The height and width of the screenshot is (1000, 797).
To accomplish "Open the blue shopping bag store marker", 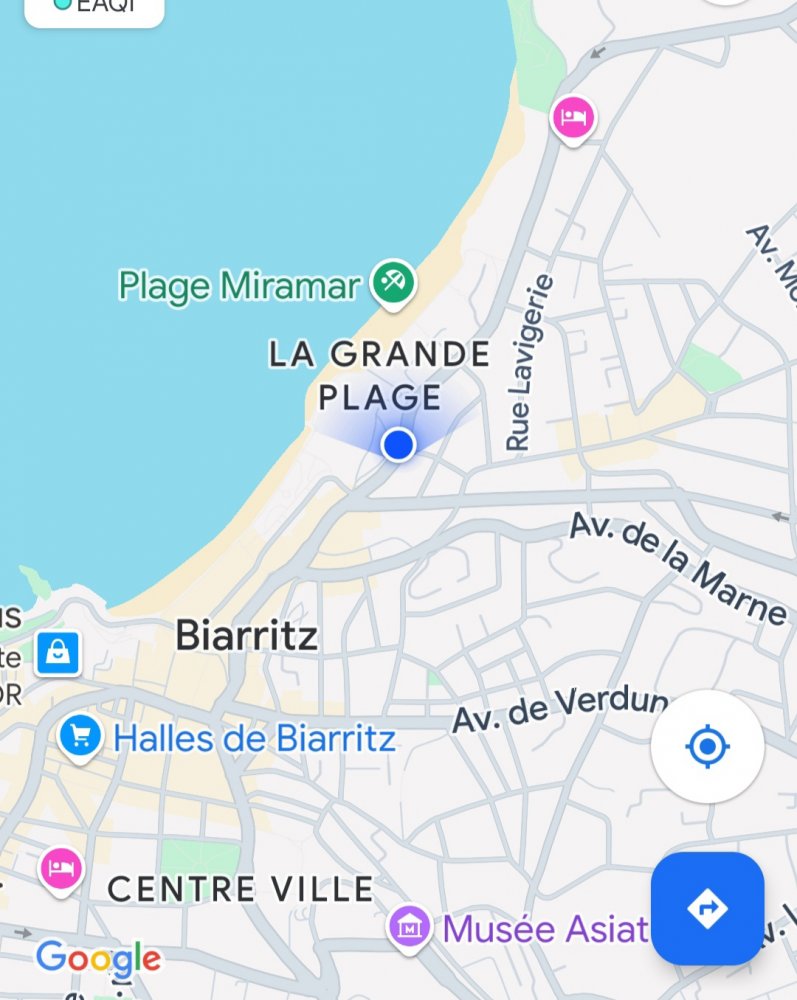I will (x=59, y=654).
